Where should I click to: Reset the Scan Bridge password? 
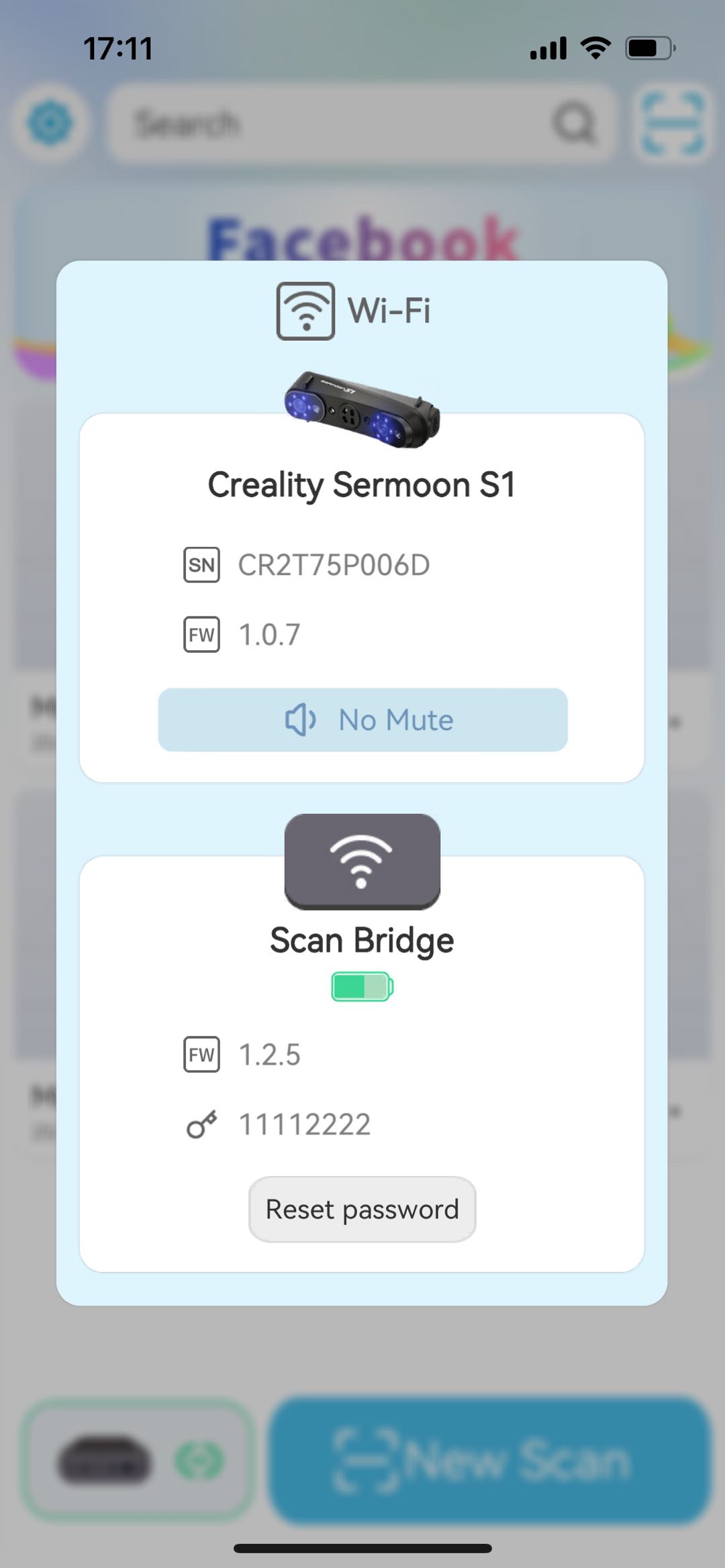pos(362,1209)
